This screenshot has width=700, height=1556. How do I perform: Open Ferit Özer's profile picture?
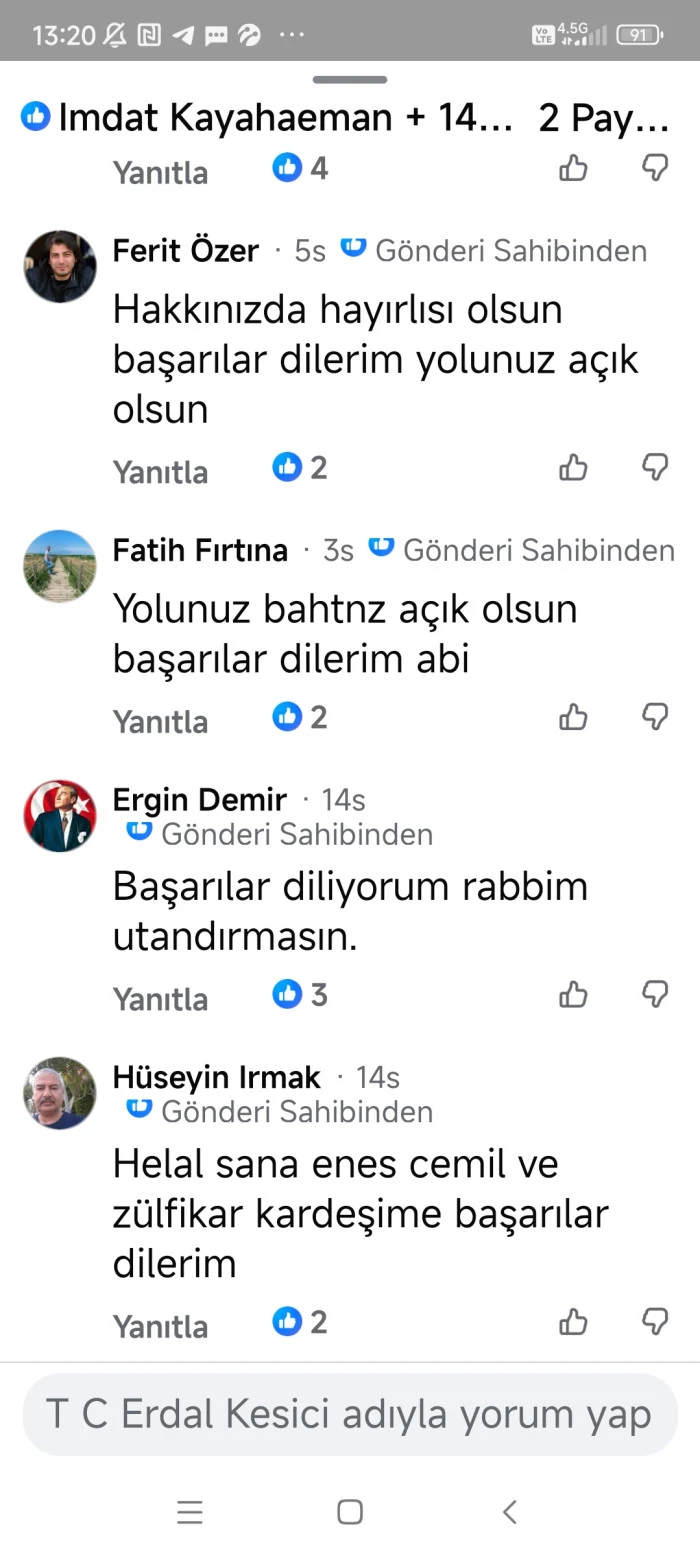pos(60,267)
